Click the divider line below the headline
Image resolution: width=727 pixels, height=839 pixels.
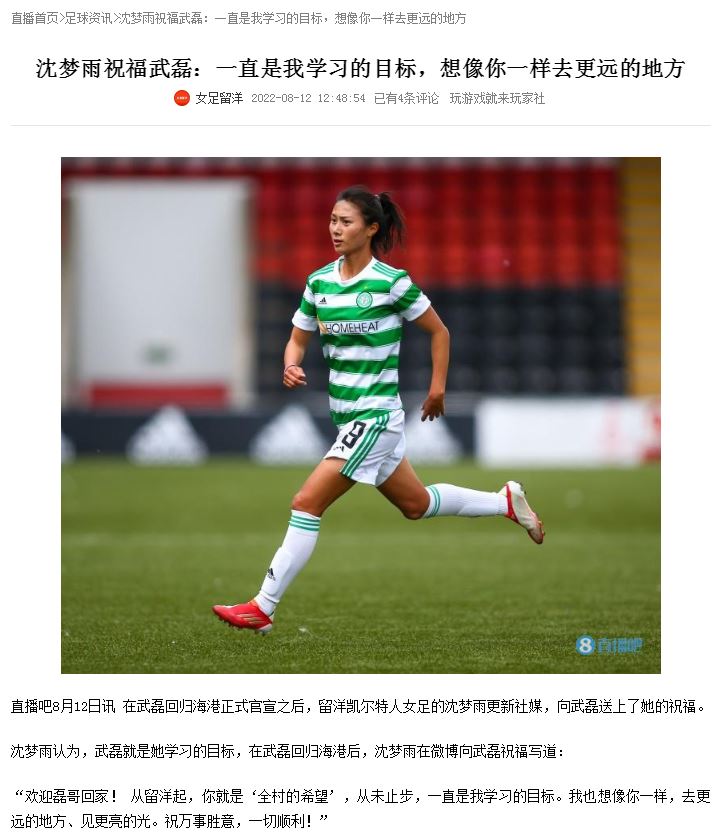363,125
